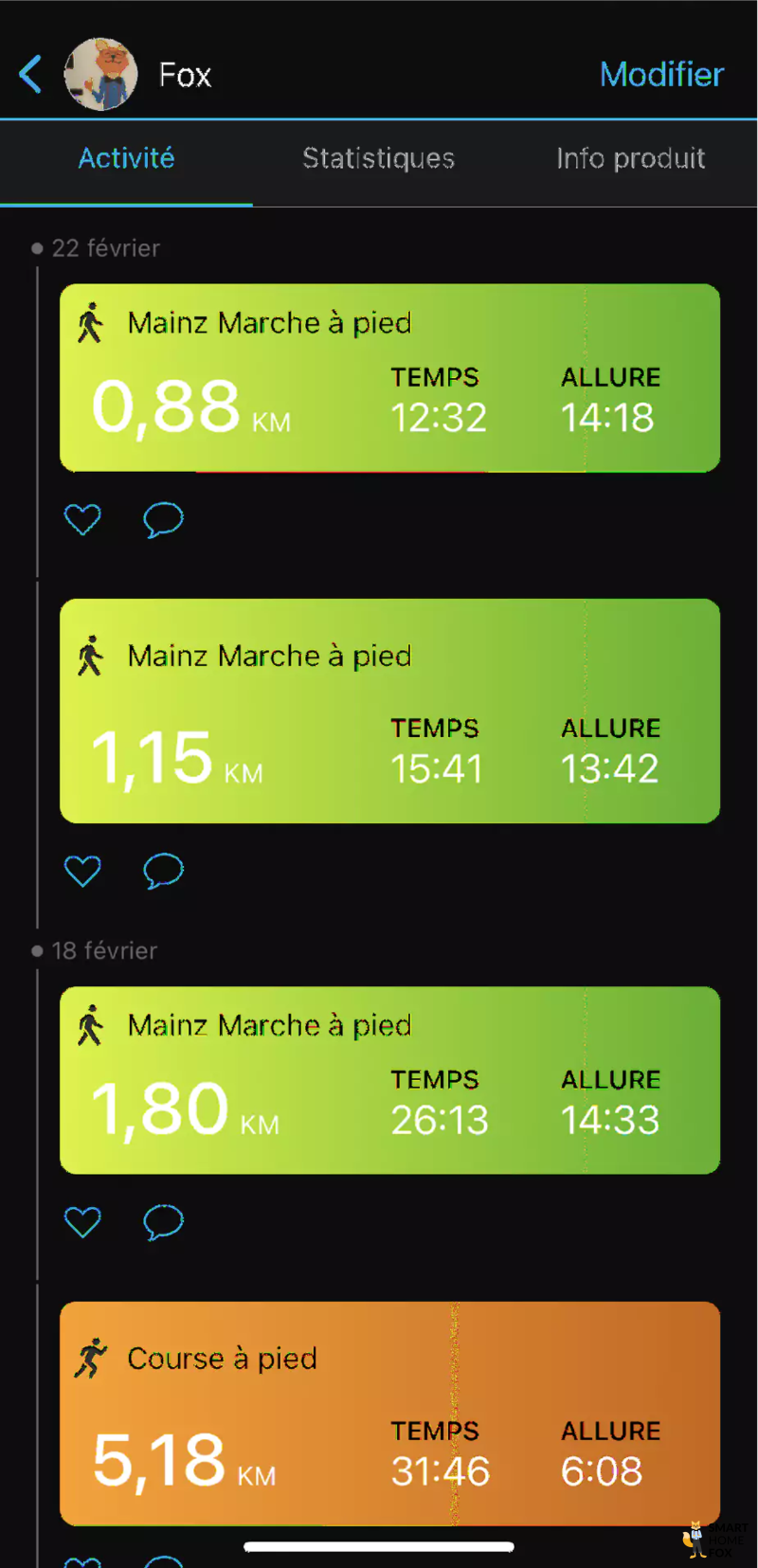This screenshot has width=758, height=1568.
Task: Click the Modifier link
Action: pyautogui.click(x=661, y=74)
